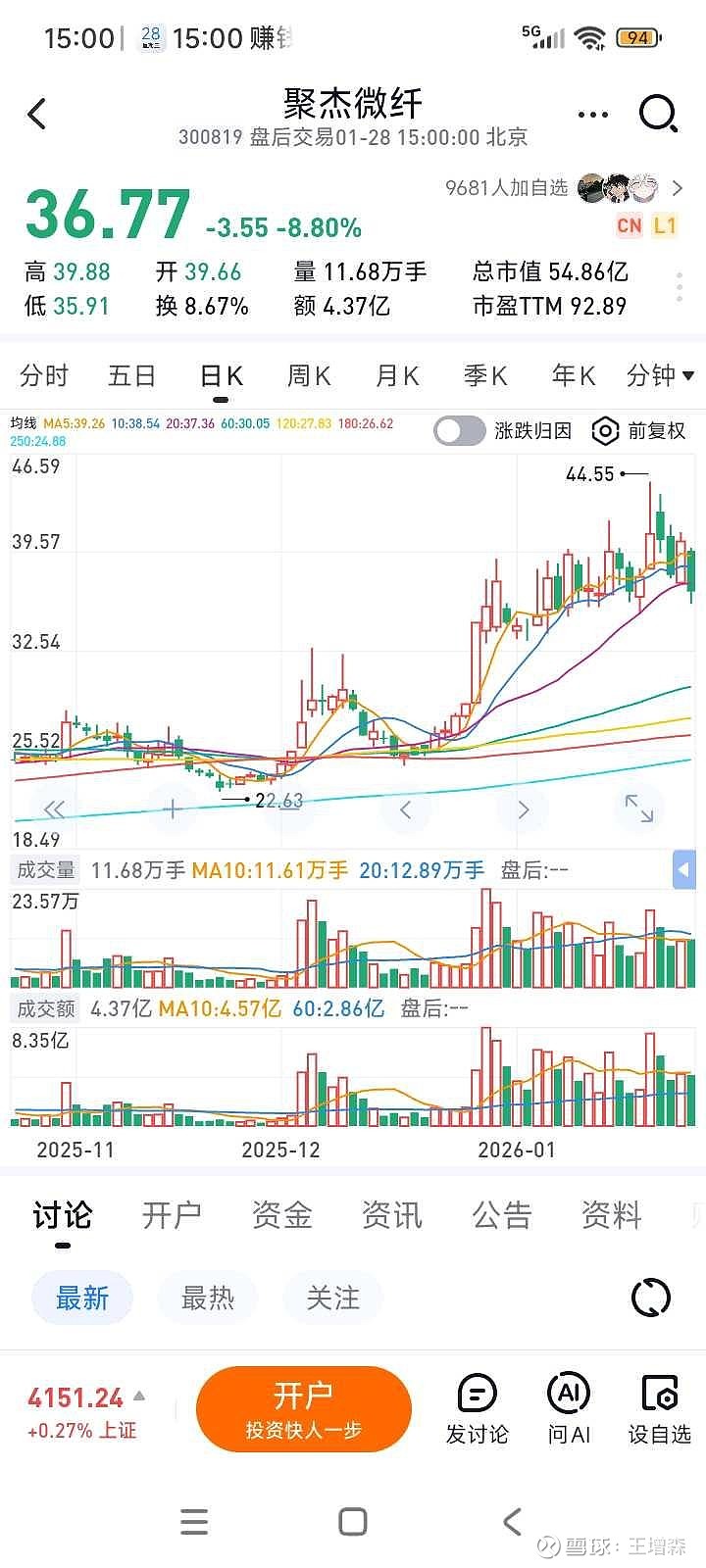This screenshot has height=1568, width=706.
Task: Show the 年K chart
Action: pos(574,376)
